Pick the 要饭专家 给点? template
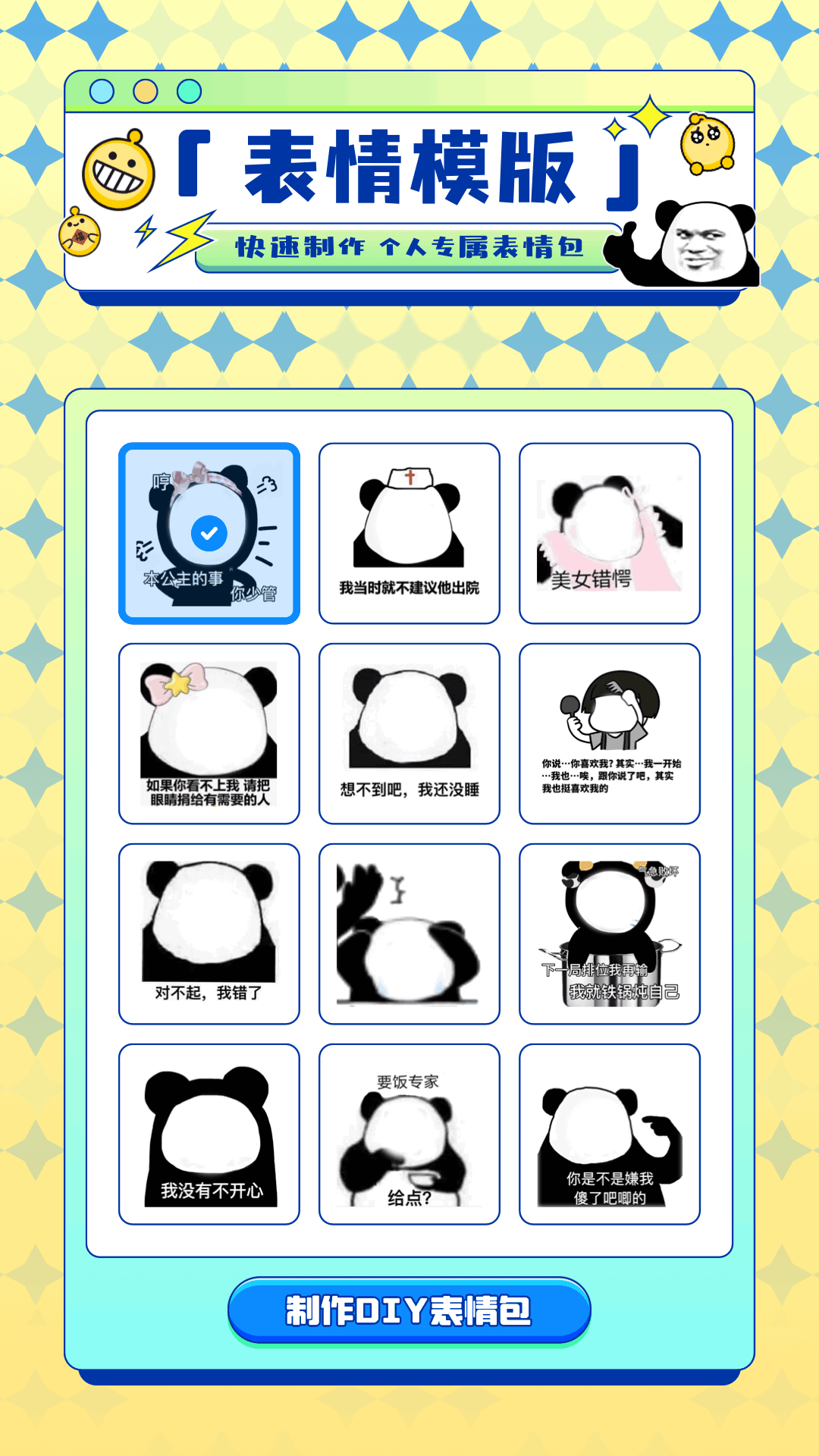This screenshot has width=819, height=1456. click(x=409, y=1134)
